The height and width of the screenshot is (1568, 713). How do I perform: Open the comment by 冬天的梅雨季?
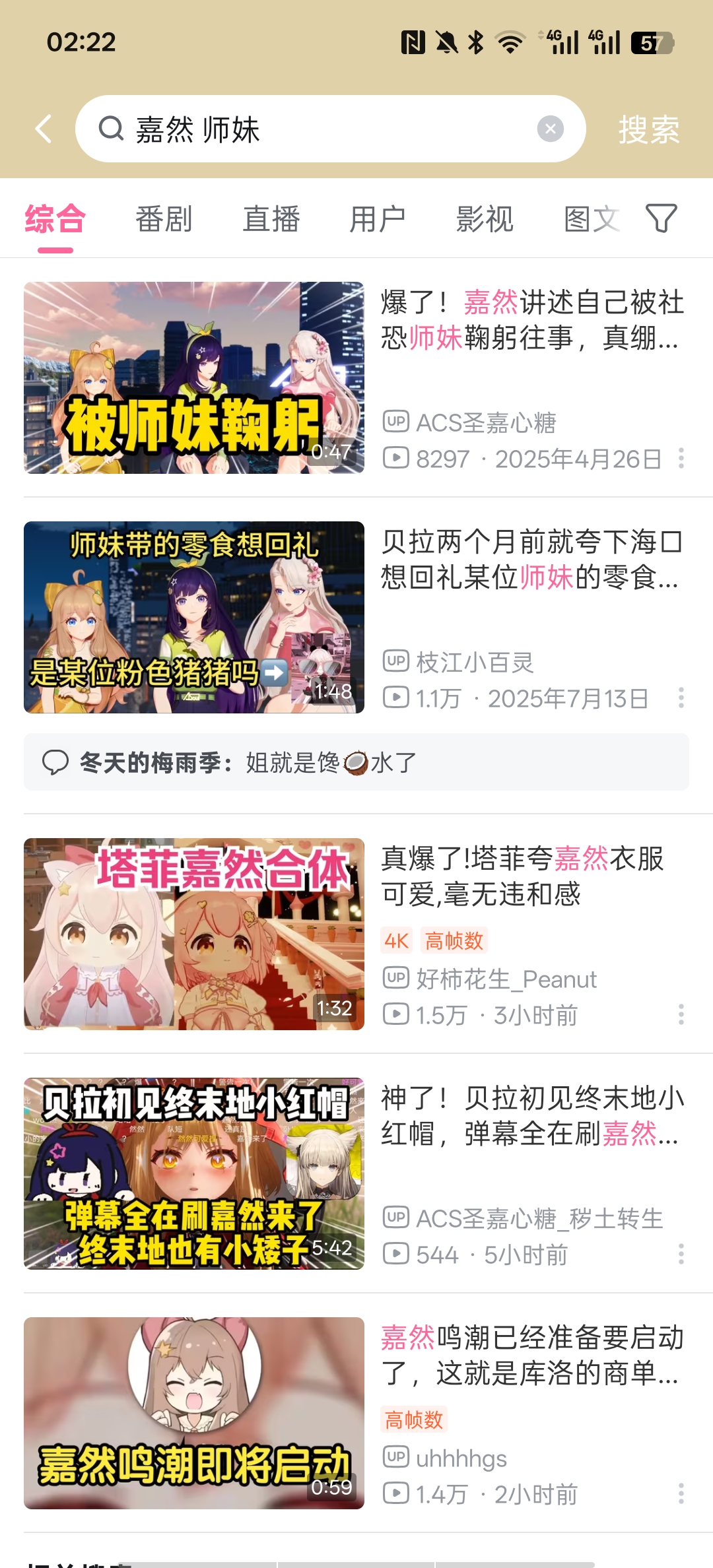[356, 762]
